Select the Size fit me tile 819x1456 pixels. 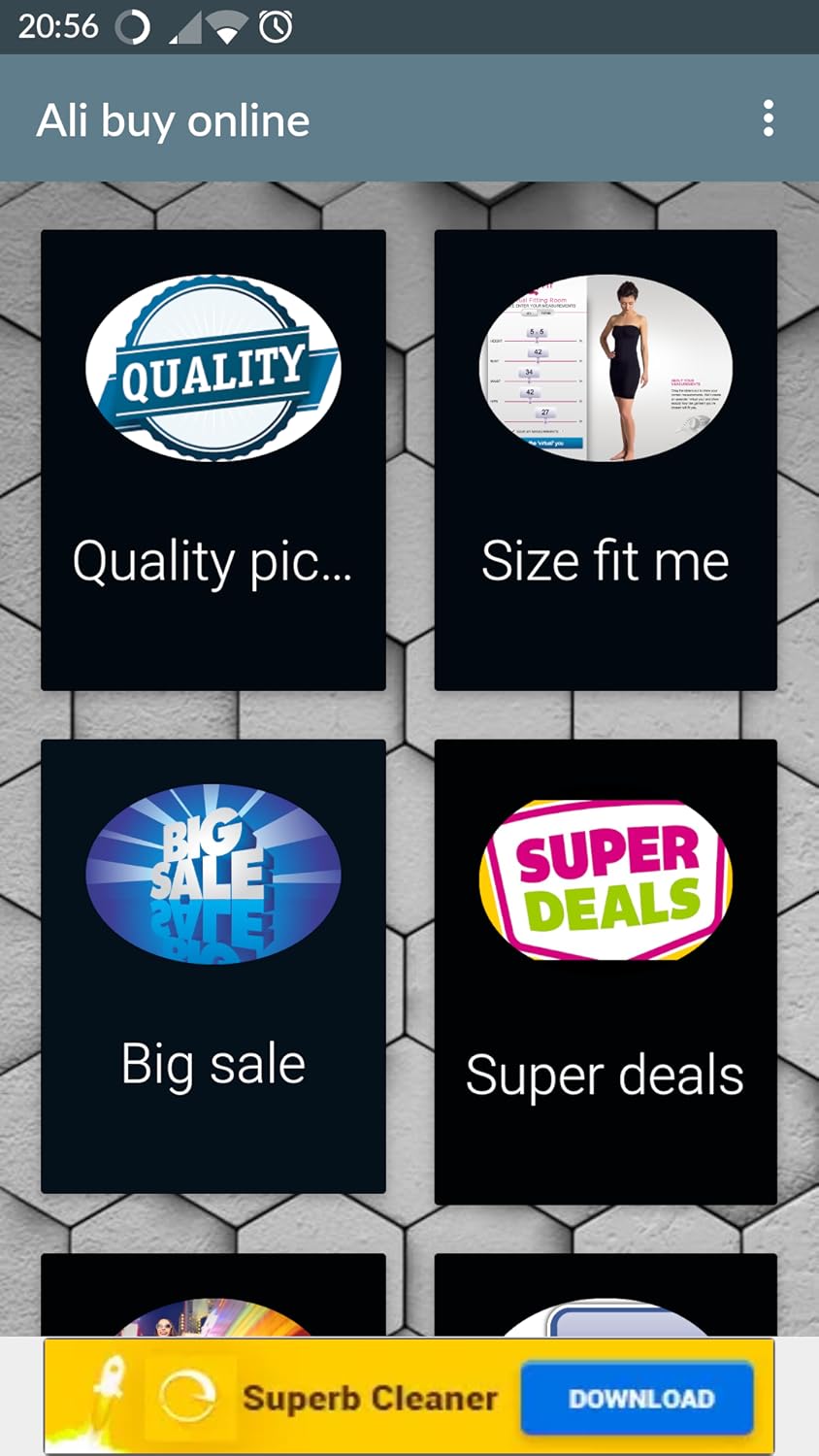click(x=606, y=458)
